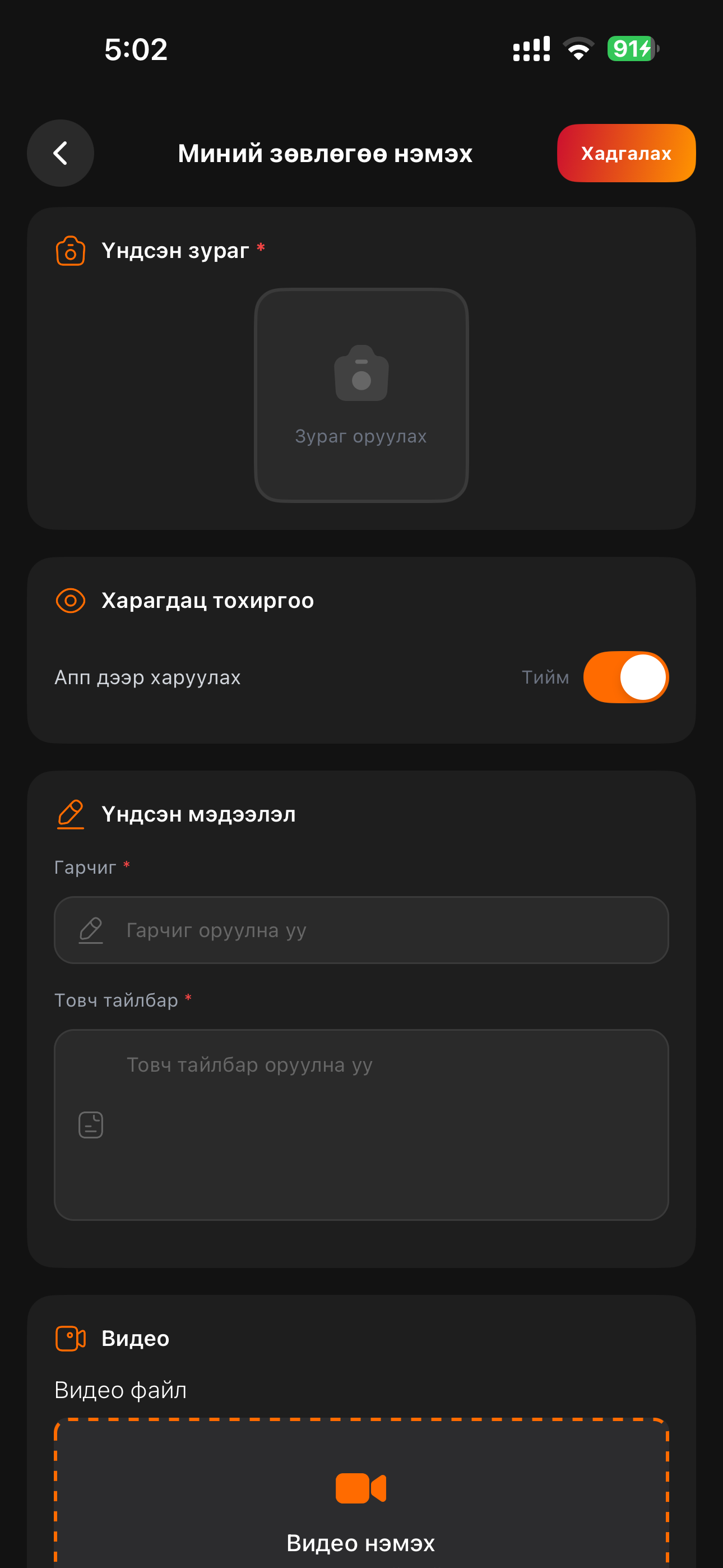Add a video via Видео нэмэх
The width and height of the screenshot is (723, 1568).
(361, 1504)
